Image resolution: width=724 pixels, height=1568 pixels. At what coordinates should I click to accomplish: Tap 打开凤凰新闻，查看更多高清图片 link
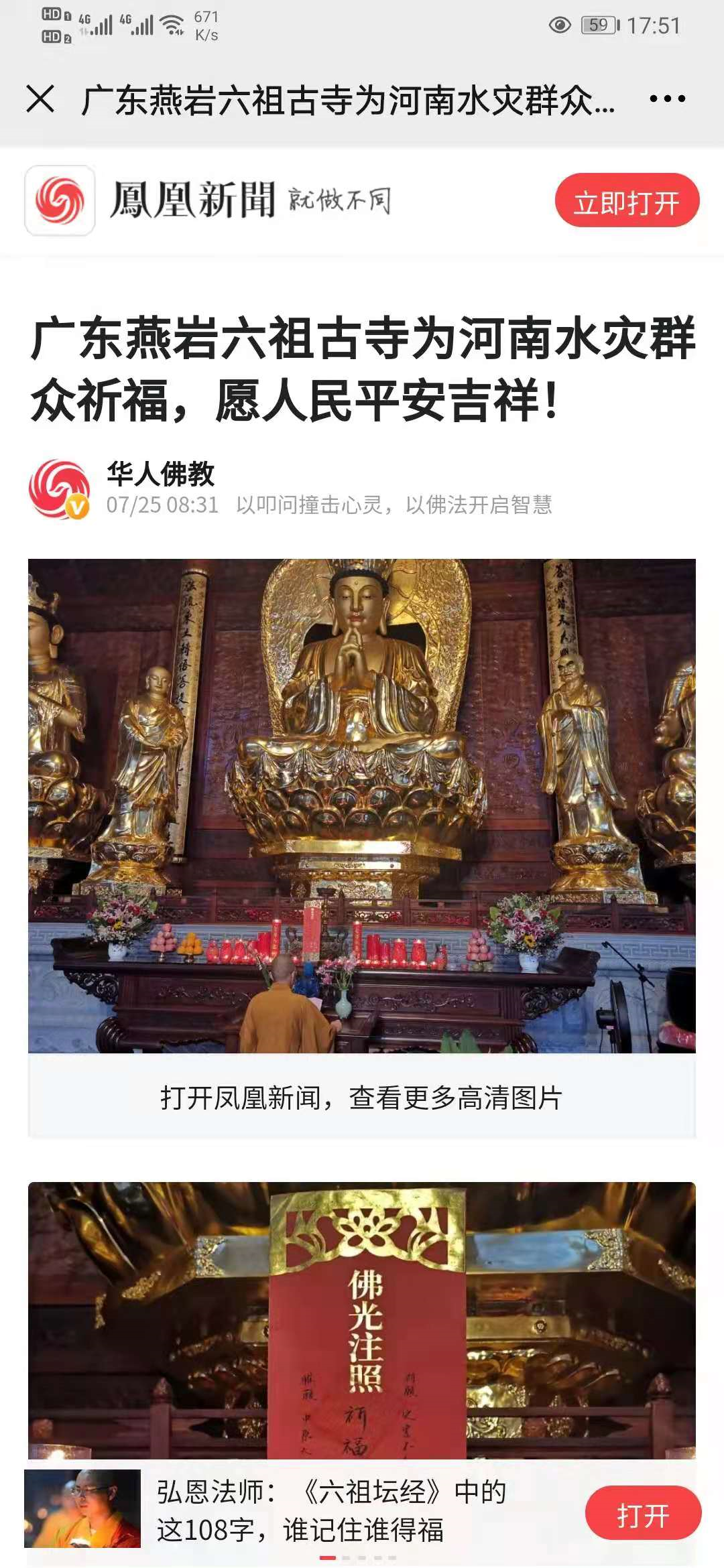point(362,1098)
